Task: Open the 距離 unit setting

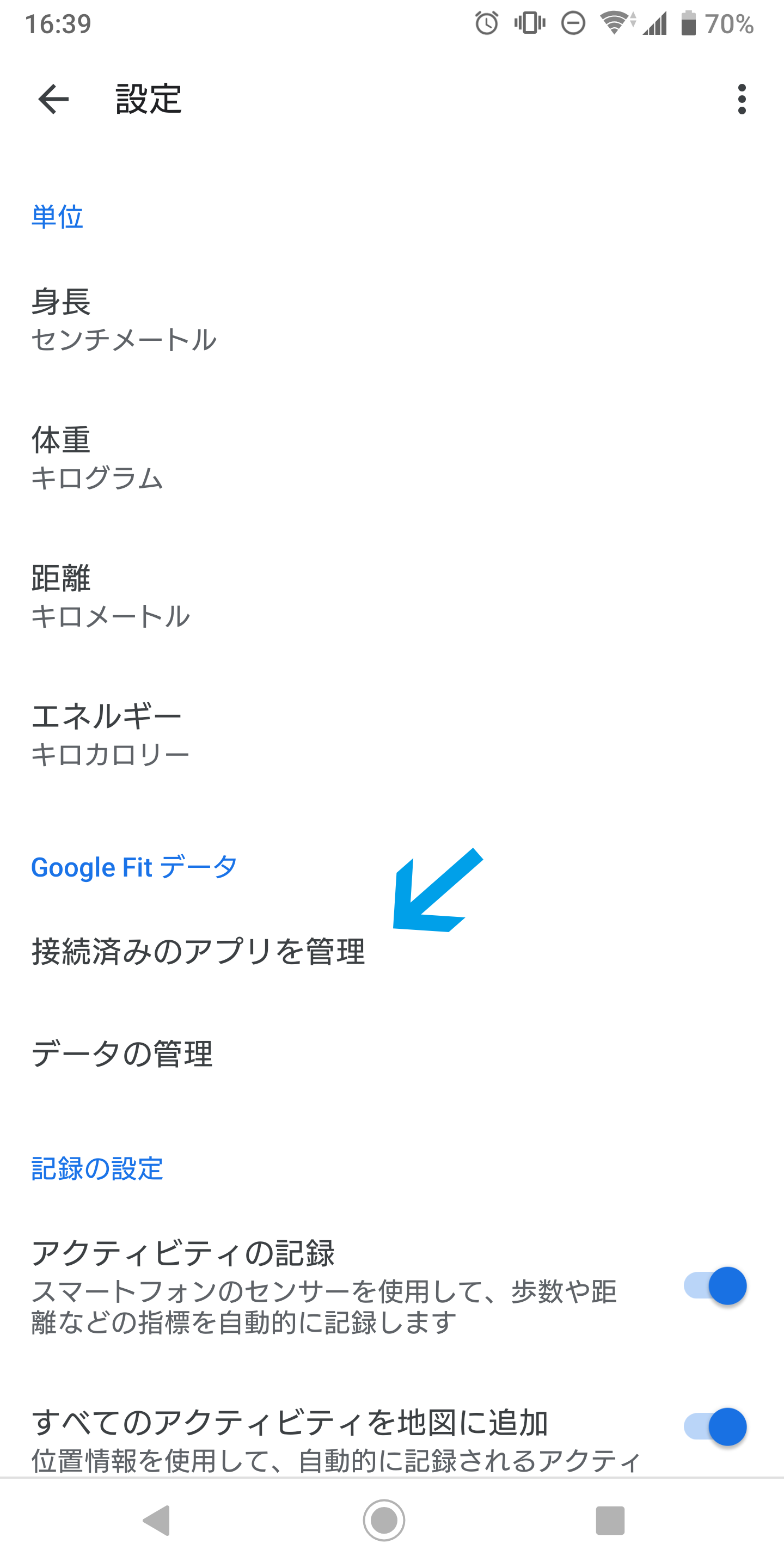Action: pos(109,596)
